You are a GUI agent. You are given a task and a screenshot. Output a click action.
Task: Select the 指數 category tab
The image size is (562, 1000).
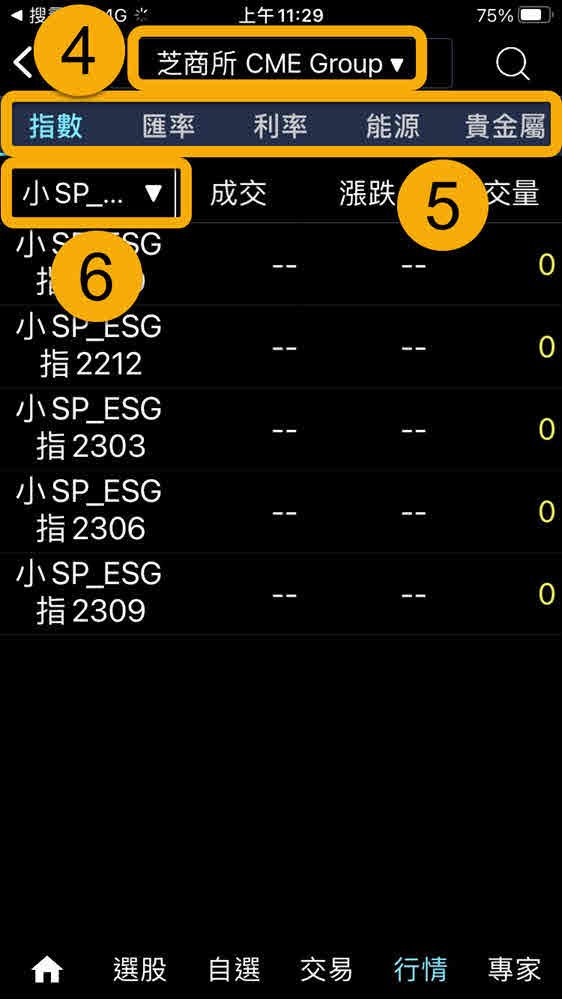[x=56, y=126]
